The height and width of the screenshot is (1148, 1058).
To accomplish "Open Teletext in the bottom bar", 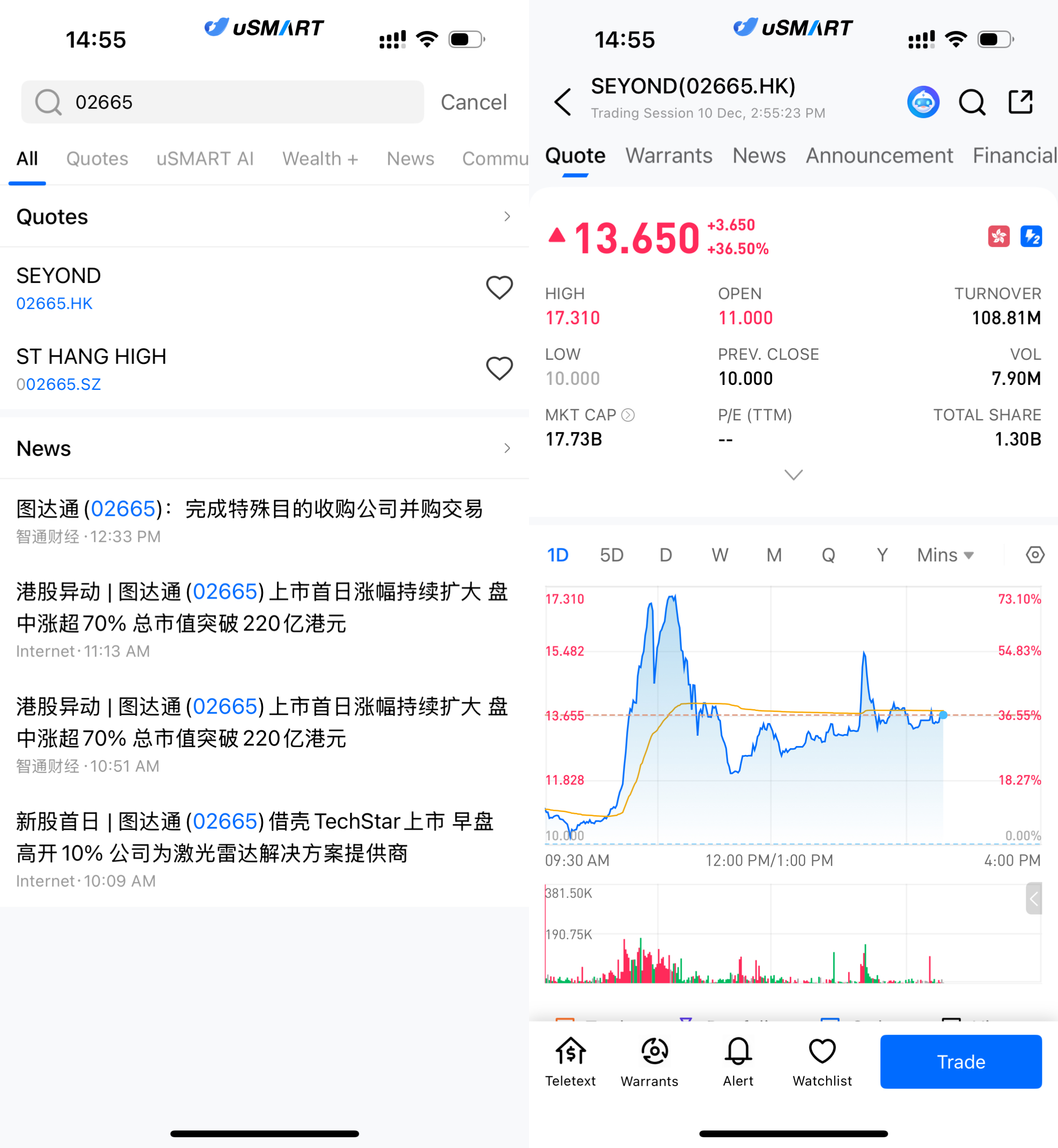I will click(570, 1061).
